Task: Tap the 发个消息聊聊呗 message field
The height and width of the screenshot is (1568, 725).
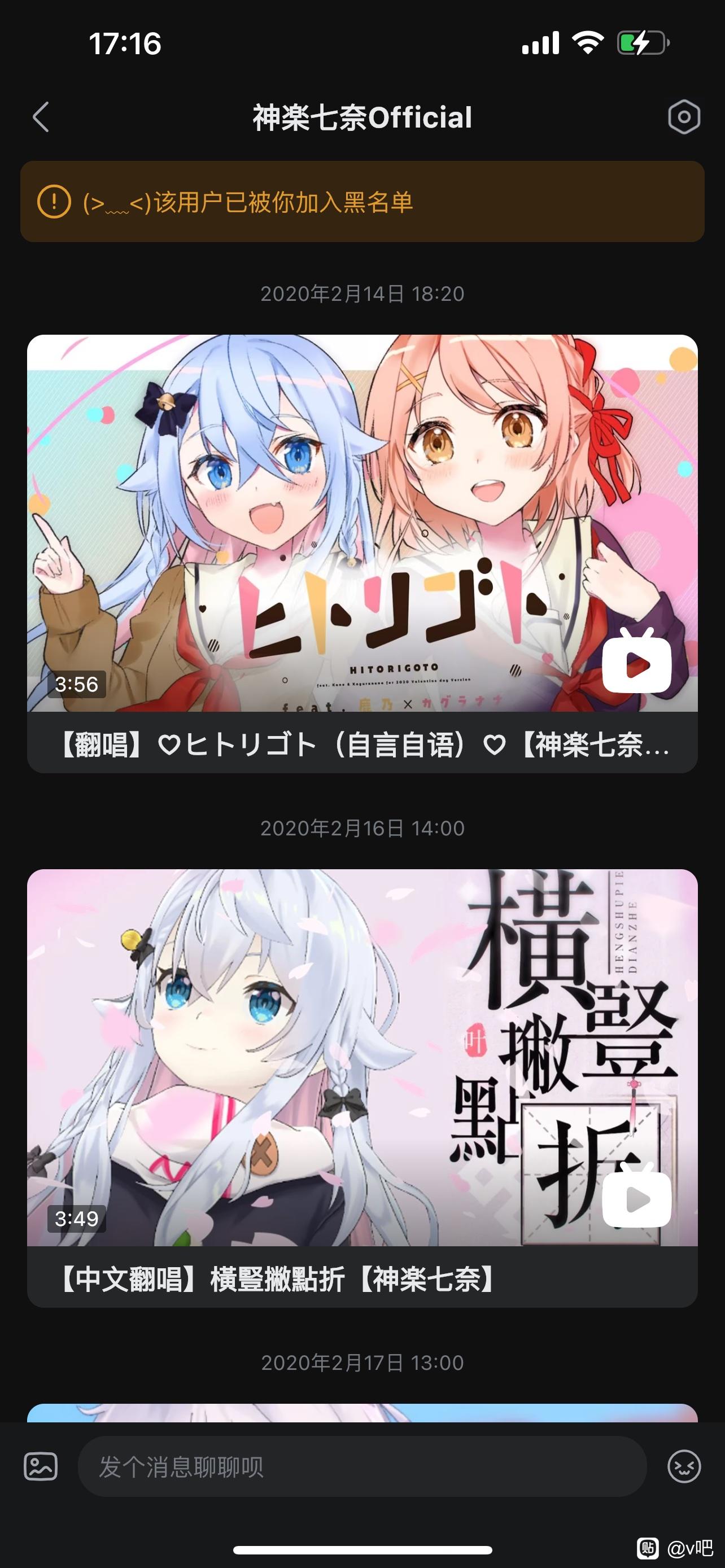Action: click(361, 1466)
